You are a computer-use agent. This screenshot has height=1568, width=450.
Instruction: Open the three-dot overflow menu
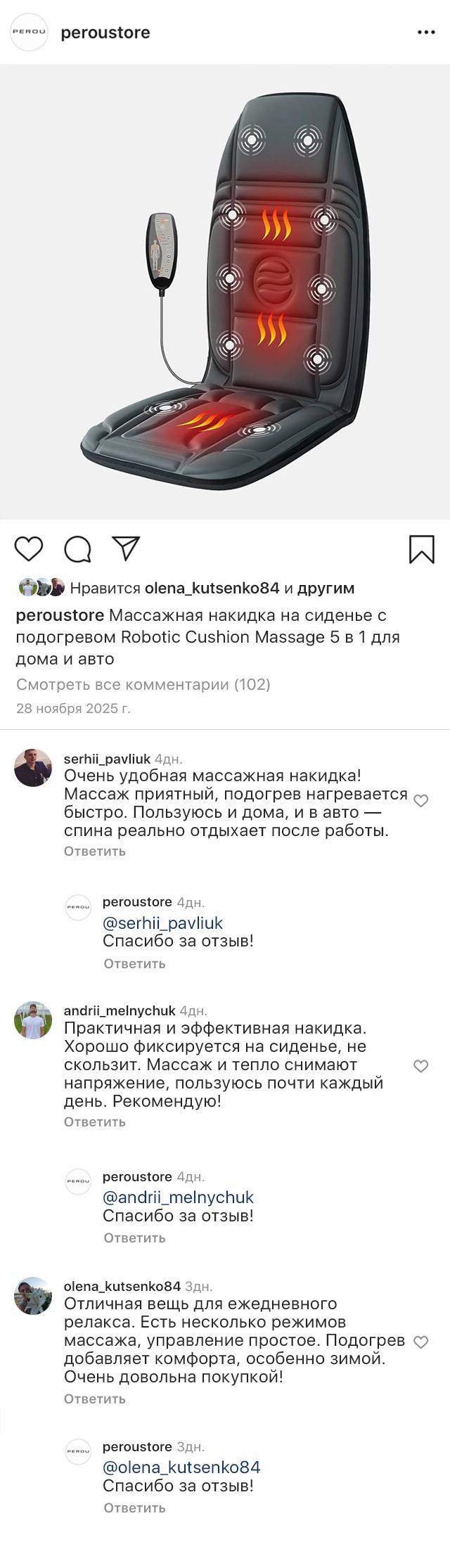[426, 32]
